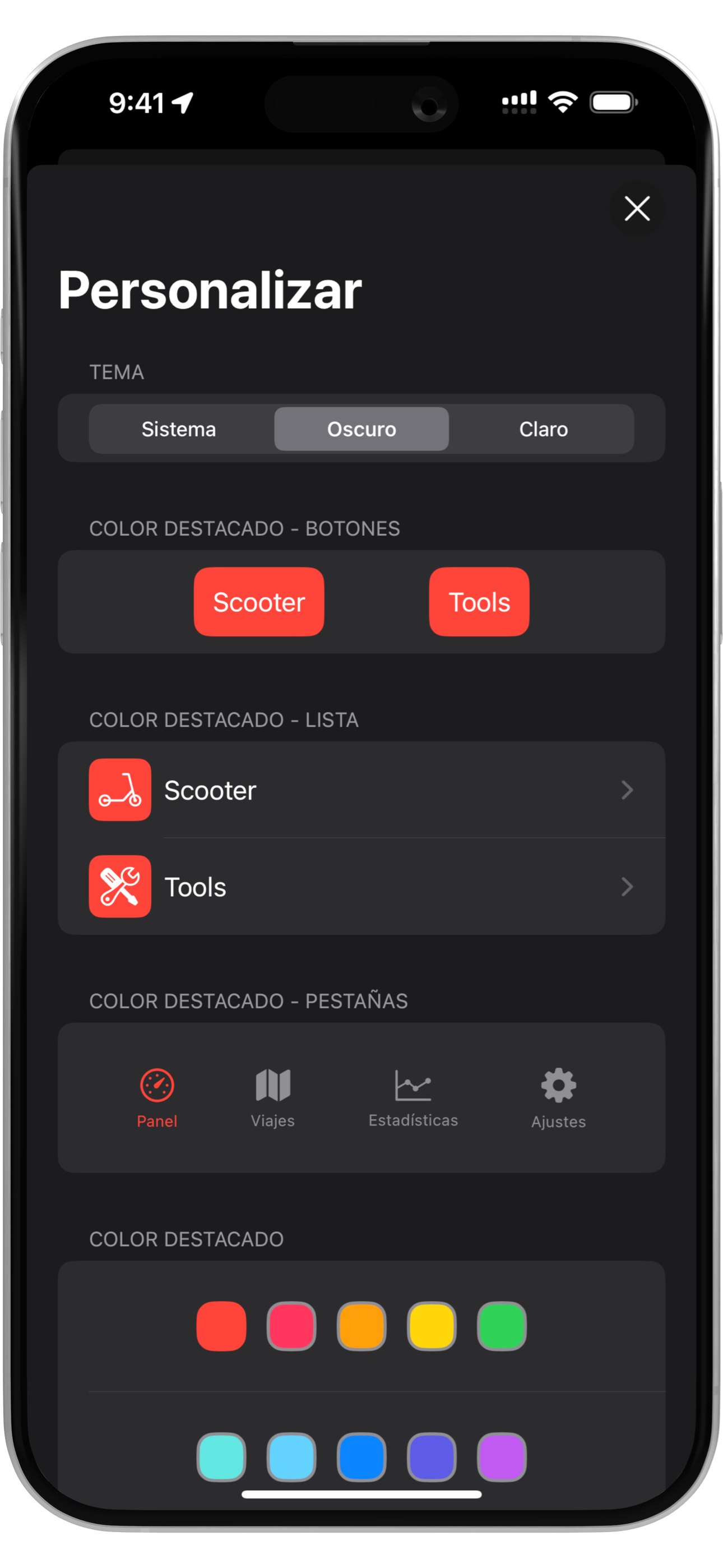The width and height of the screenshot is (723, 1568).
Task: Choose the purple accent color
Action: 502,1456
